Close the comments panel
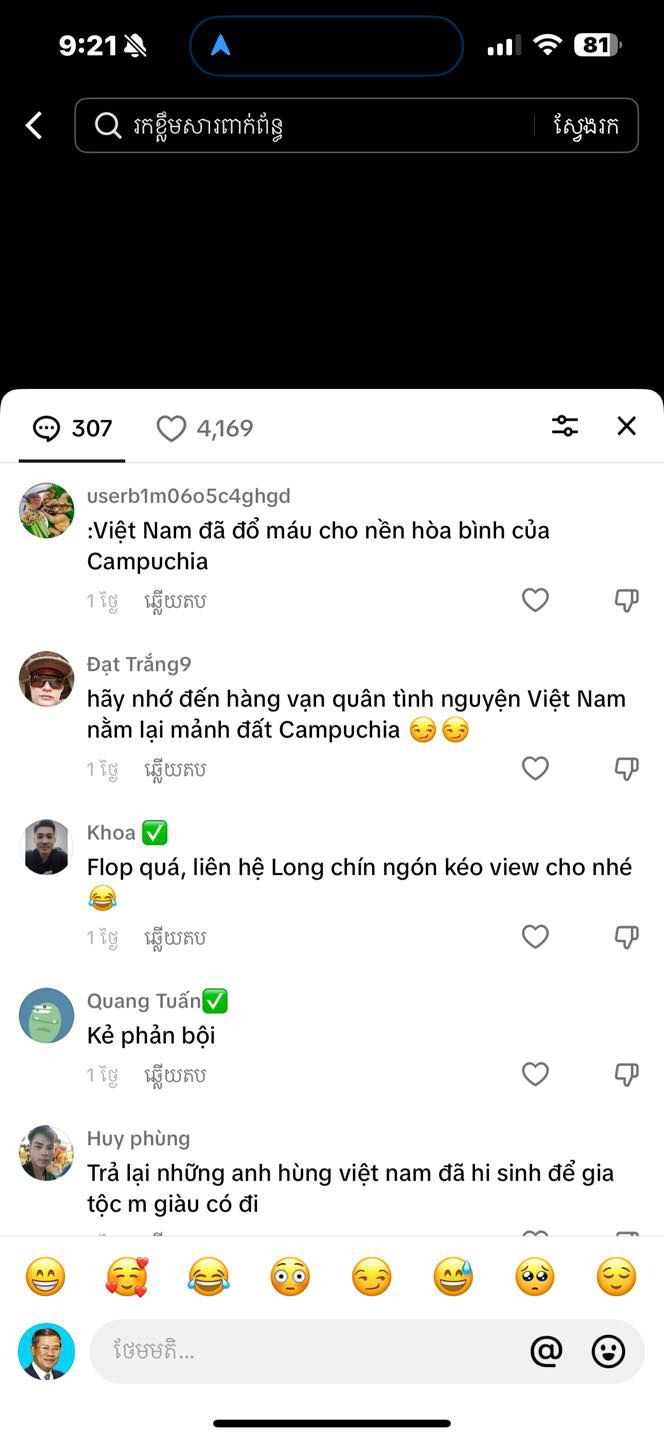 pyautogui.click(x=627, y=427)
